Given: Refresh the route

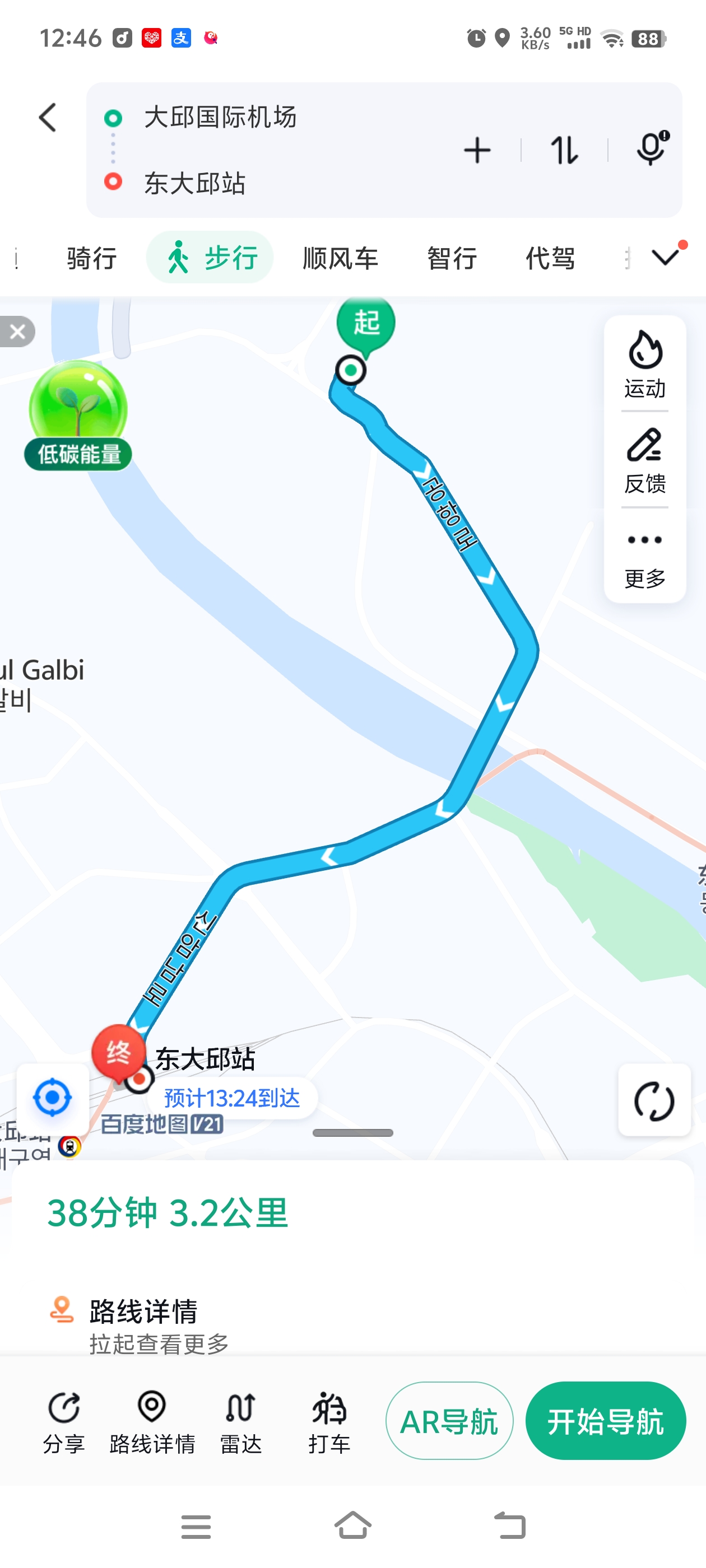Looking at the screenshot, I should [654, 1100].
